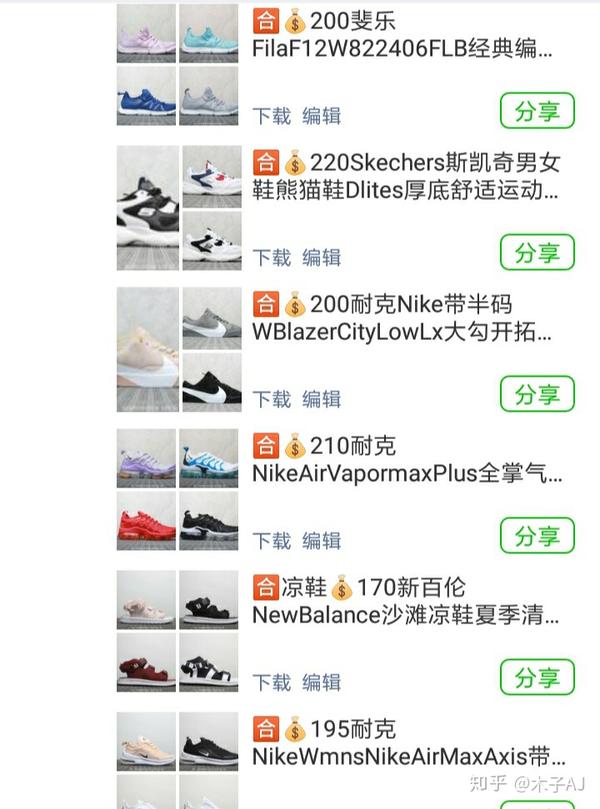
Task: Edit the 200斐乐 Fila listing
Action: (322, 116)
